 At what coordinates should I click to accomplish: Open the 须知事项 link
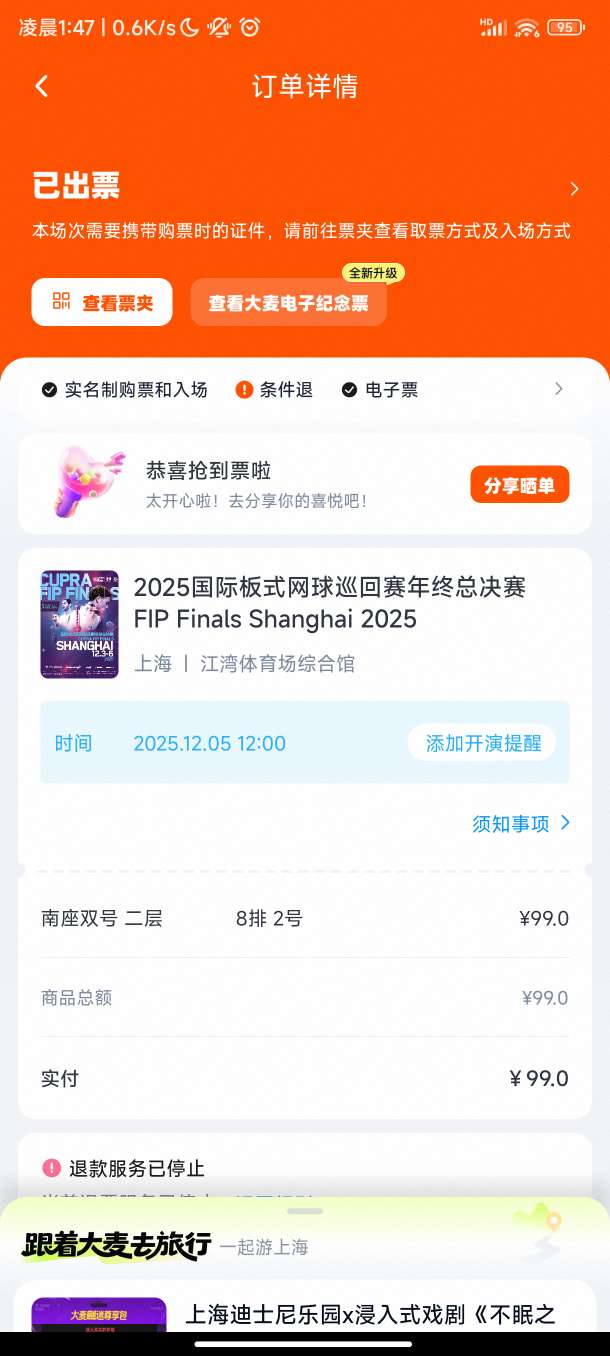[x=520, y=823]
